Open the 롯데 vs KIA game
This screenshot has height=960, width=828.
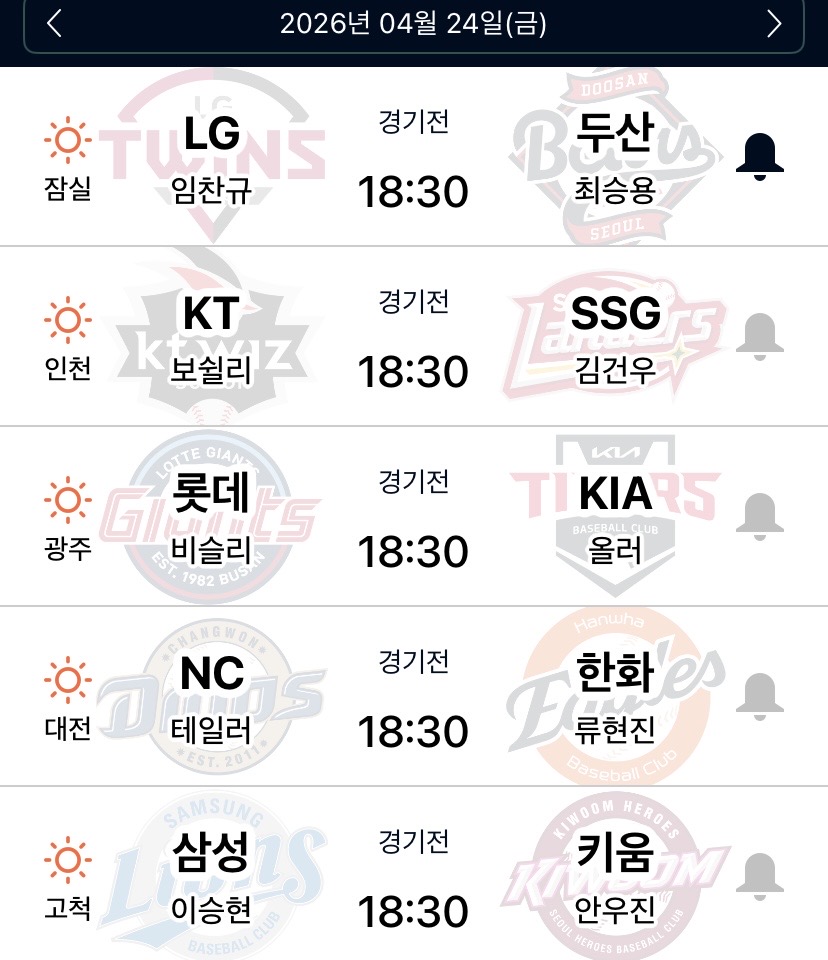[x=413, y=517]
